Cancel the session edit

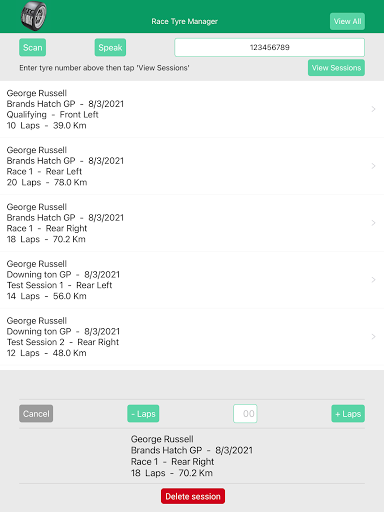36,414
